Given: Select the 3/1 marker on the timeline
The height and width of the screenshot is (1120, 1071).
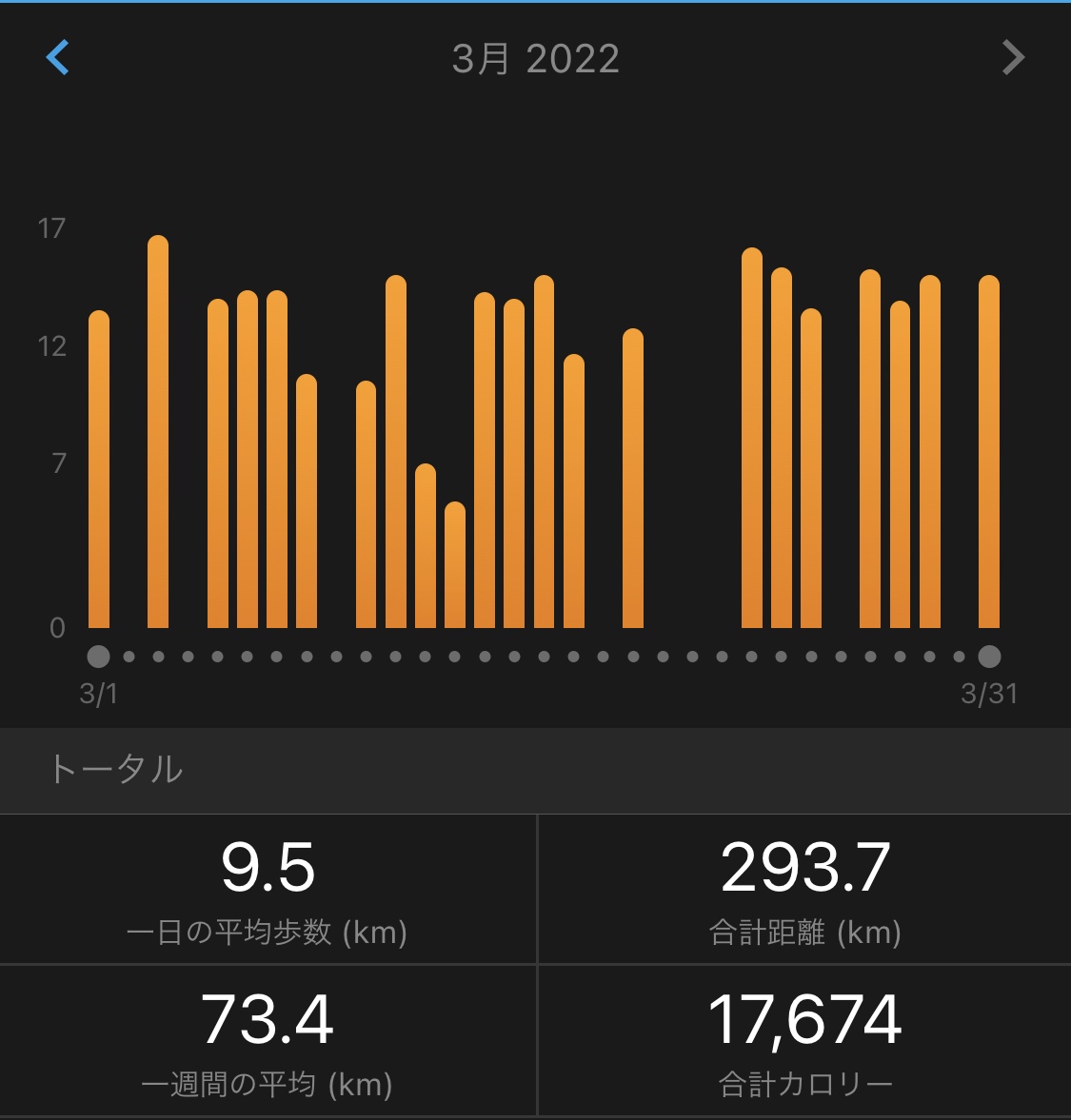Looking at the screenshot, I should [98, 657].
